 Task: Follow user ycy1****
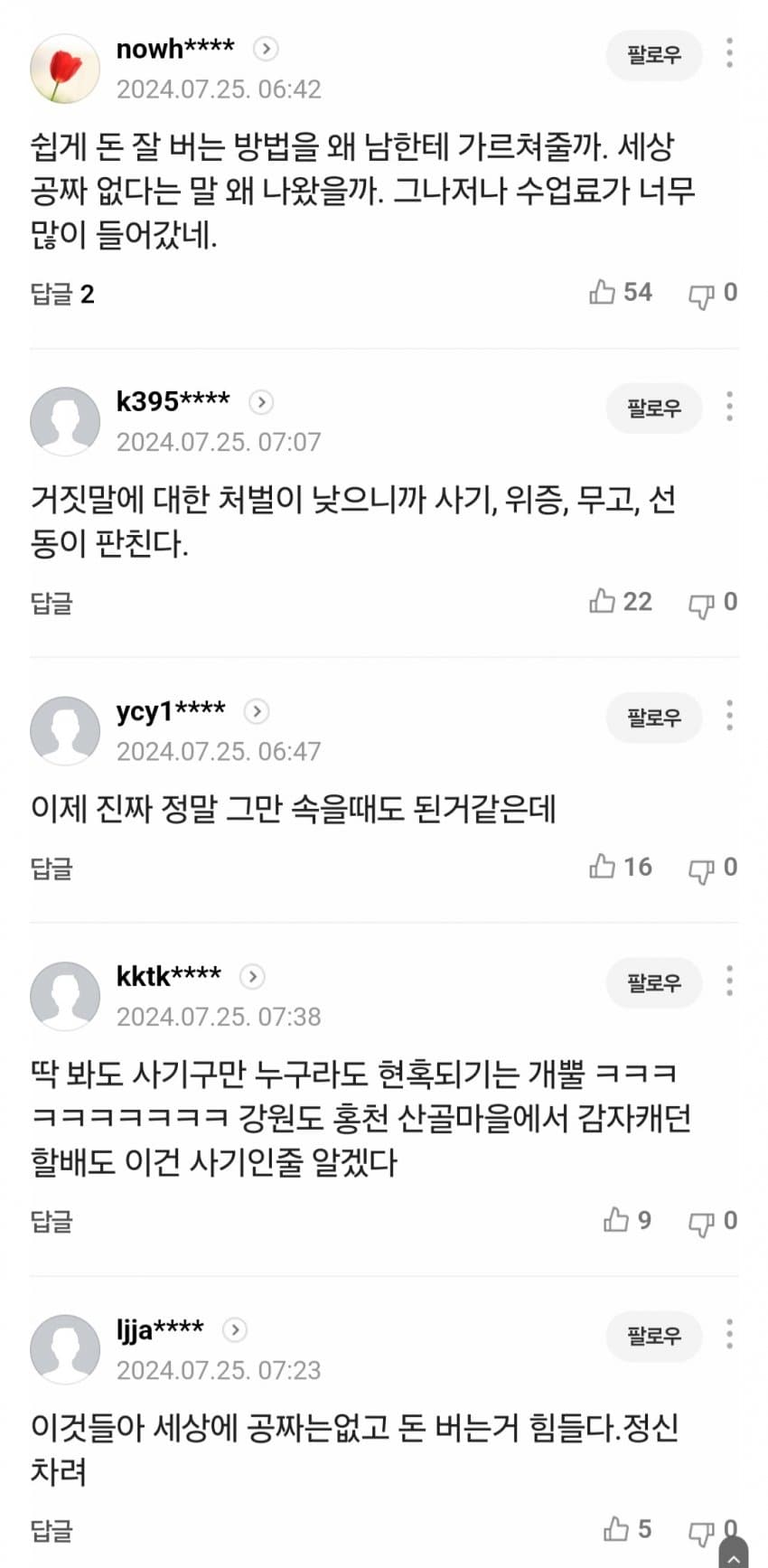coord(653,718)
